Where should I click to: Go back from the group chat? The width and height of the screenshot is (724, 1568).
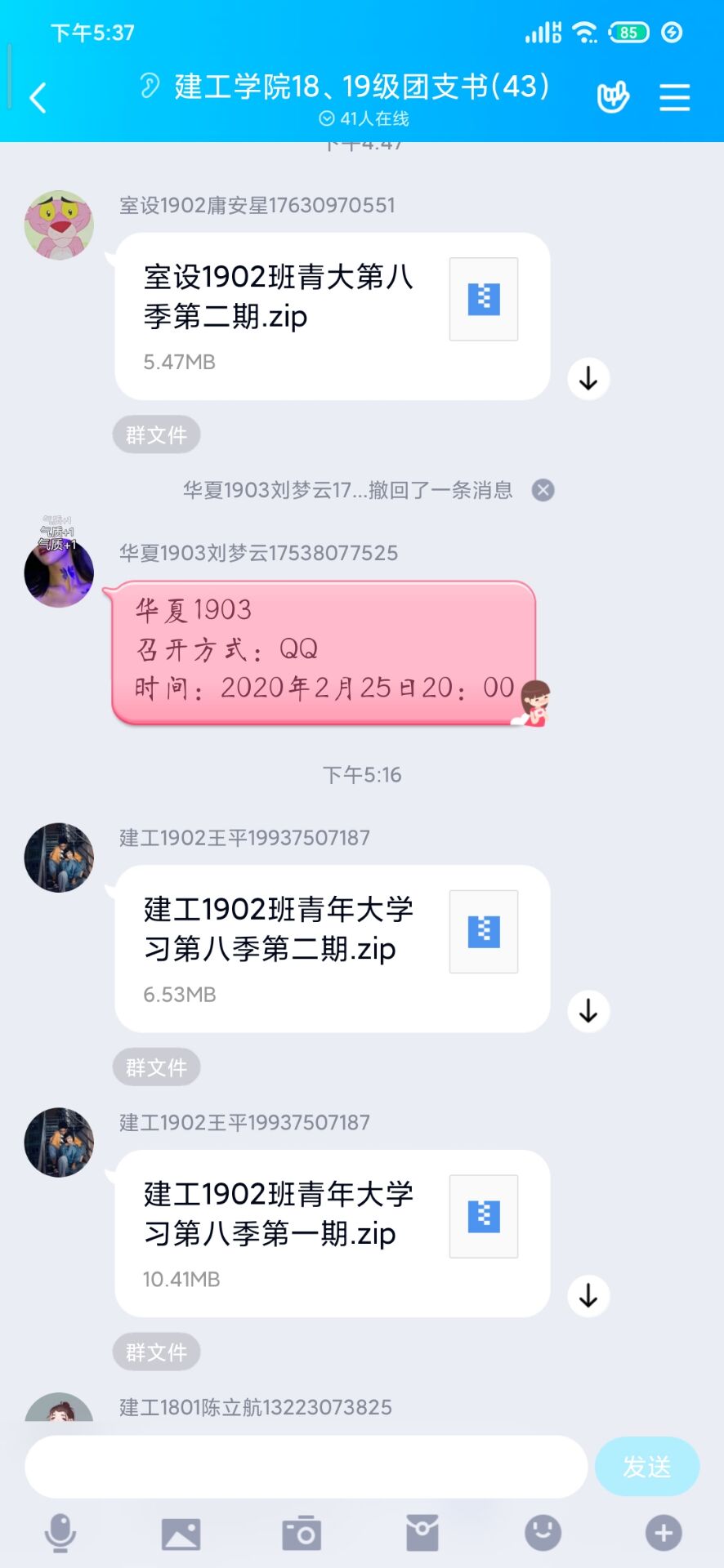pos(38,98)
